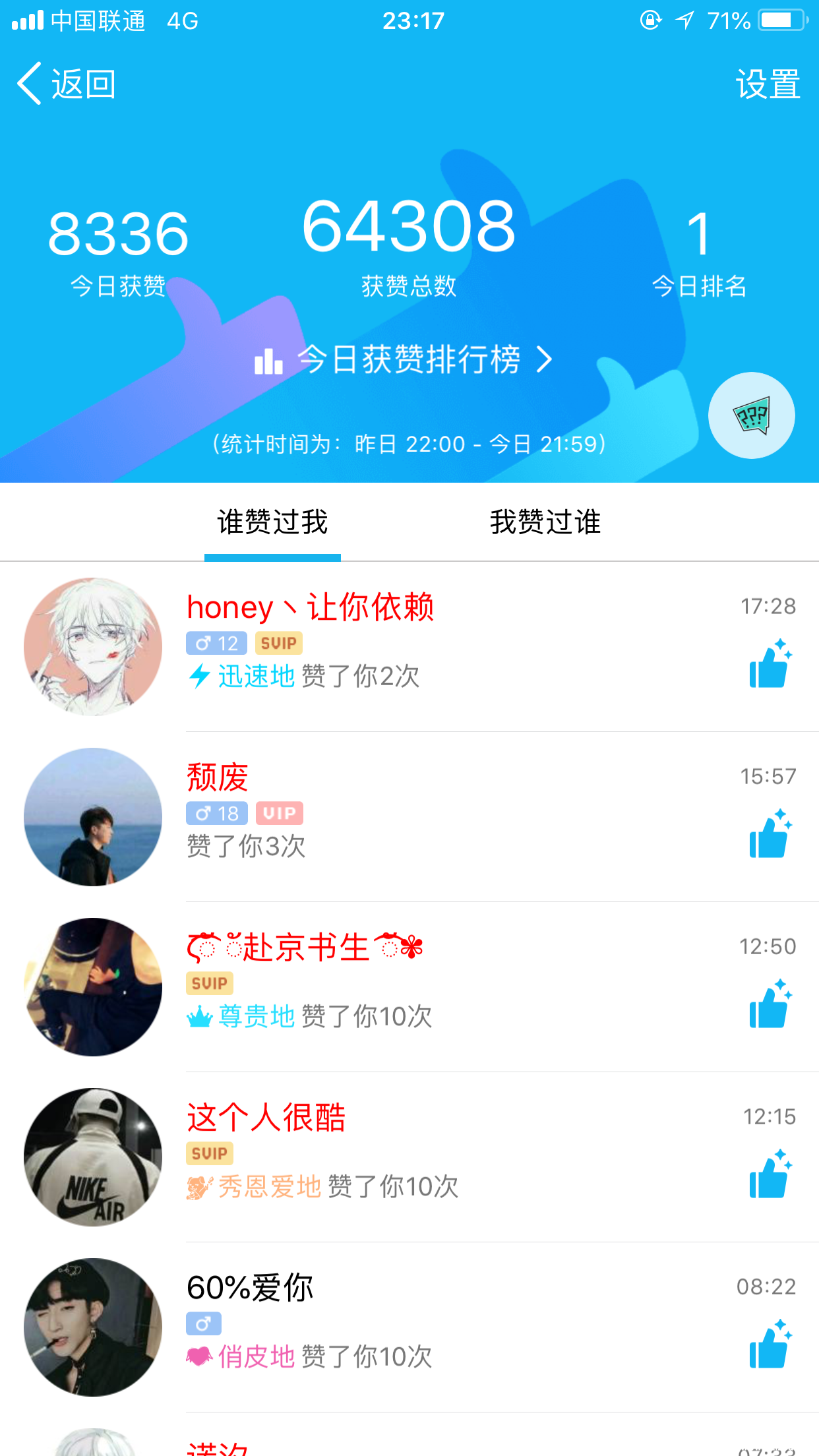Like back honey丶让你依赖 with thumbs-up
Viewport: 819px width, 1456px height.
(770, 665)
